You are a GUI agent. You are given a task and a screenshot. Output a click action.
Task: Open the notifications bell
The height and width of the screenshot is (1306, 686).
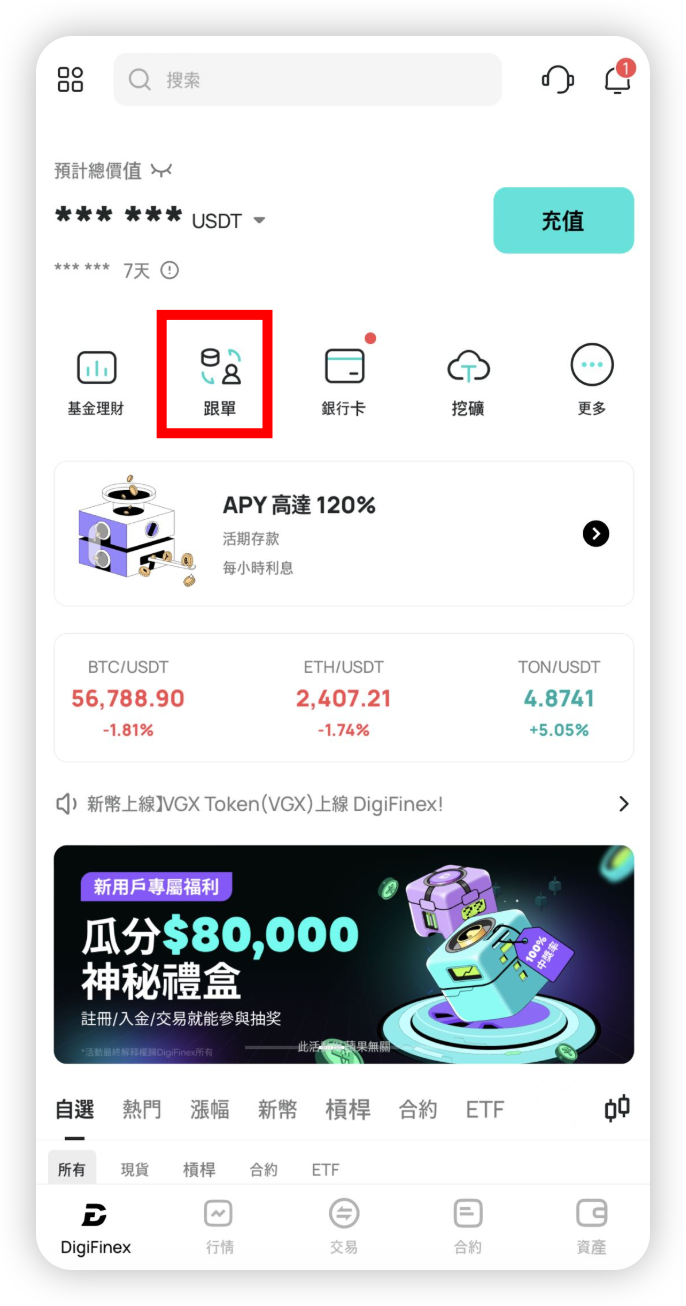point(618,80)
